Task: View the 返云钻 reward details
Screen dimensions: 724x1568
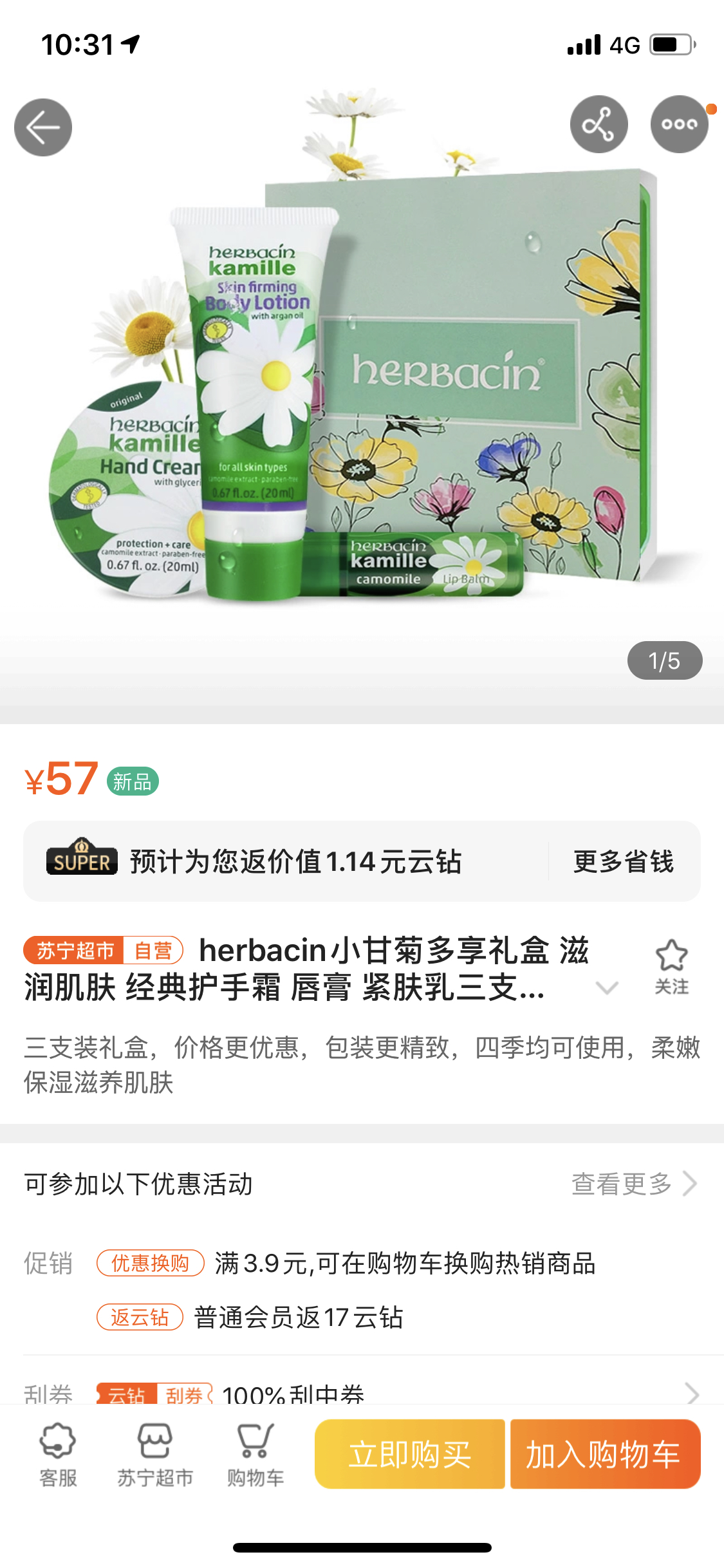Action: [x=140, y=1317]
